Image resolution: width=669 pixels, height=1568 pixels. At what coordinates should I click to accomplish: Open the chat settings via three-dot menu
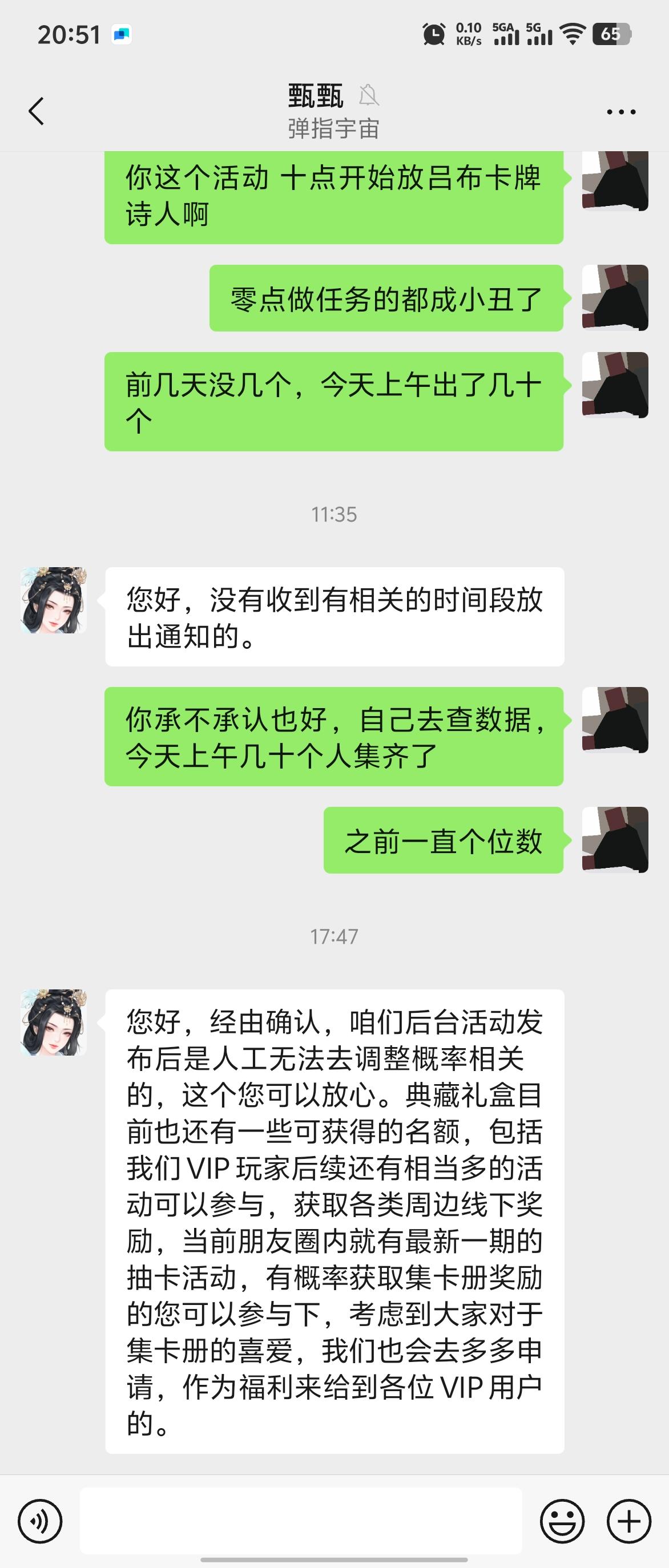[x=621, y=111]
